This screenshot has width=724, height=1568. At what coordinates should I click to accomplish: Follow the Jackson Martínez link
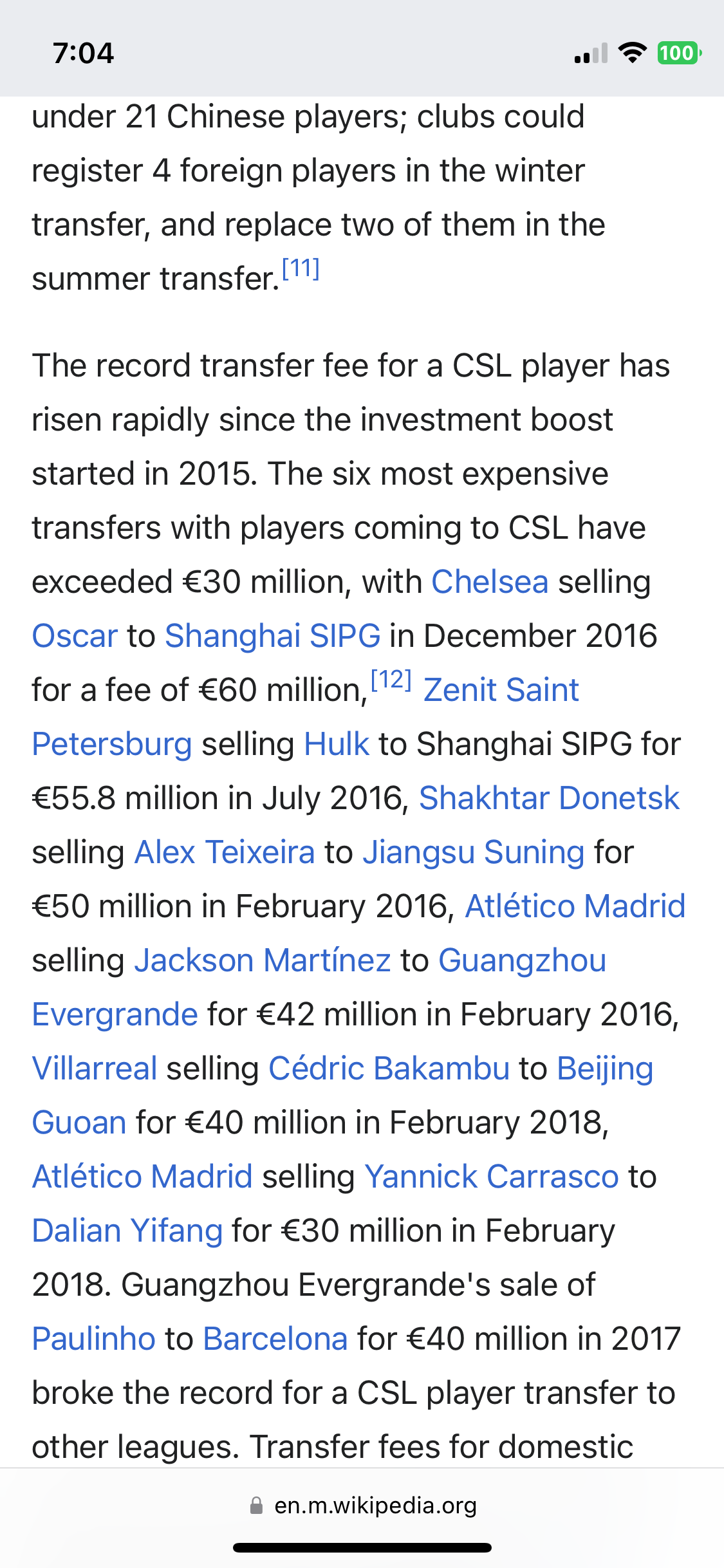click(263, 961)
